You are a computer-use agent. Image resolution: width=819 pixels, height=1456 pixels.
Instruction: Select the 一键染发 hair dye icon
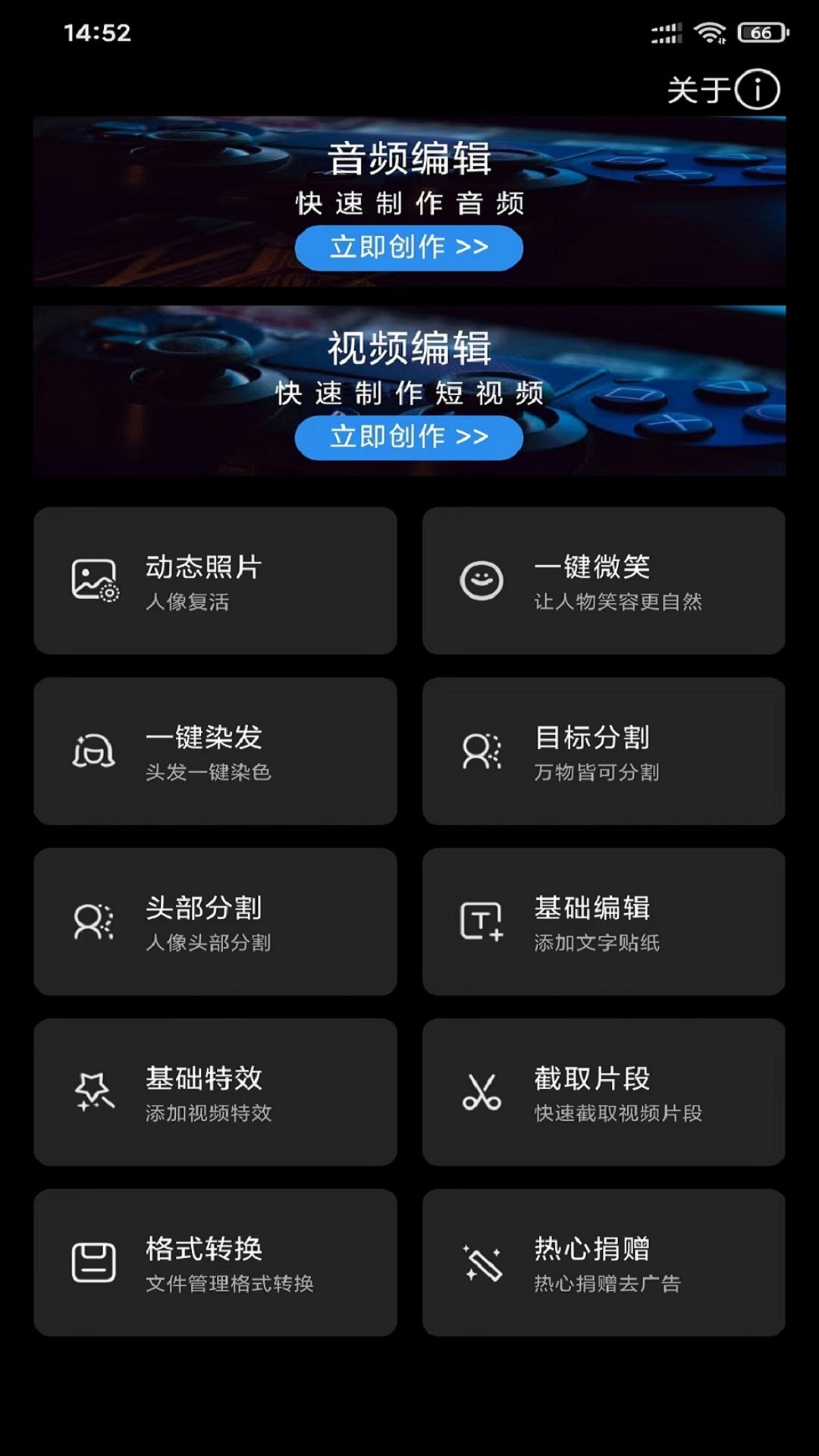coord(94,752)
